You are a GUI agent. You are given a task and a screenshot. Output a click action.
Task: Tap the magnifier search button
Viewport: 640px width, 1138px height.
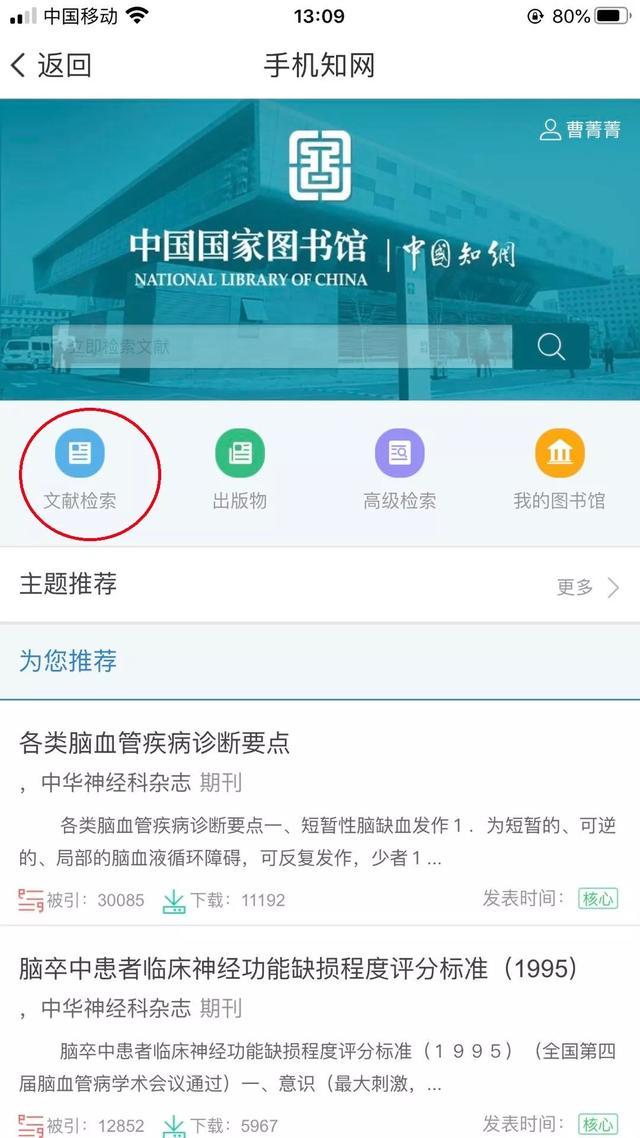coord(551,347)
